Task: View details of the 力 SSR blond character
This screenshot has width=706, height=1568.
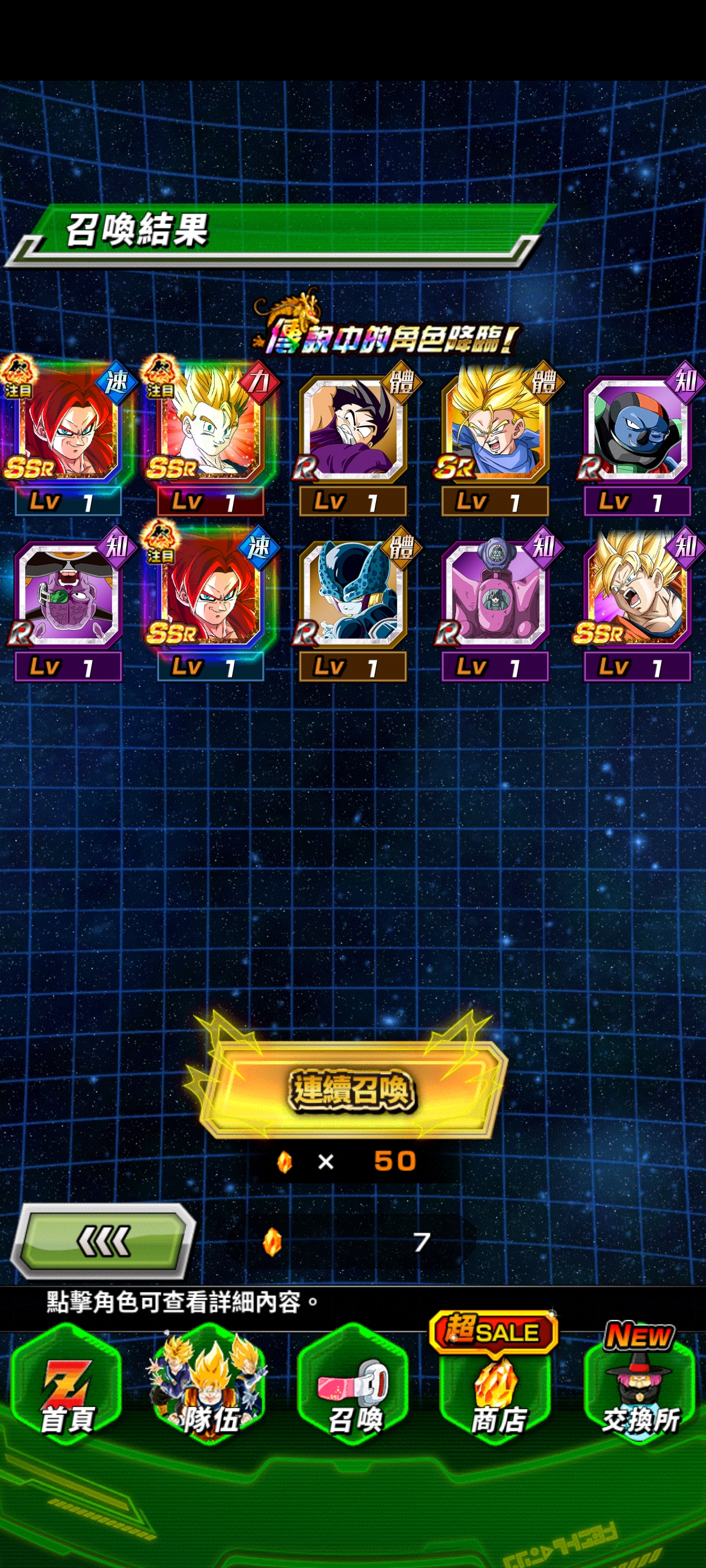Action: coord(209,429)
